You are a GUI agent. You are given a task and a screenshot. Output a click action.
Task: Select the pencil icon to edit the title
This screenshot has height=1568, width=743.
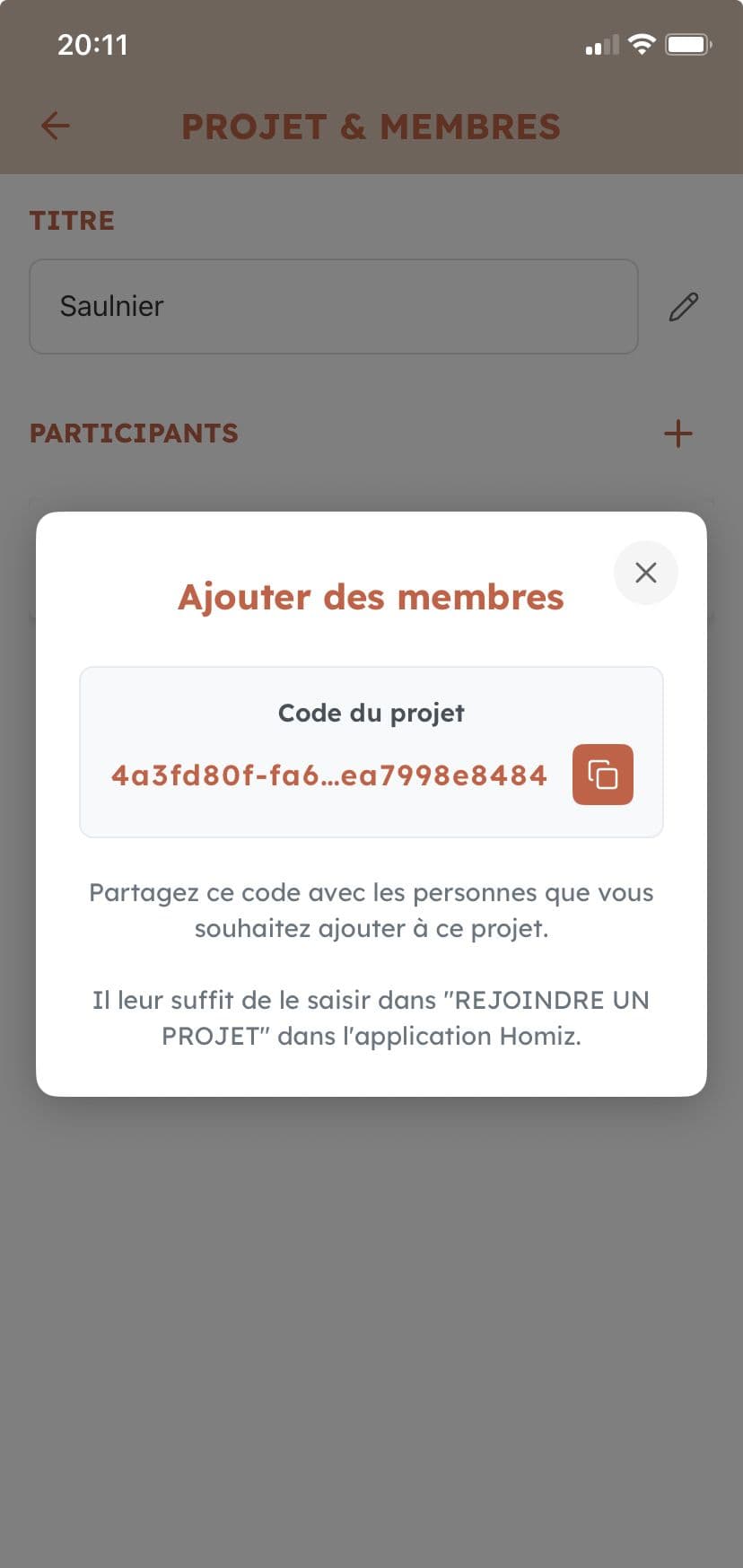click(x=684, y=307)
